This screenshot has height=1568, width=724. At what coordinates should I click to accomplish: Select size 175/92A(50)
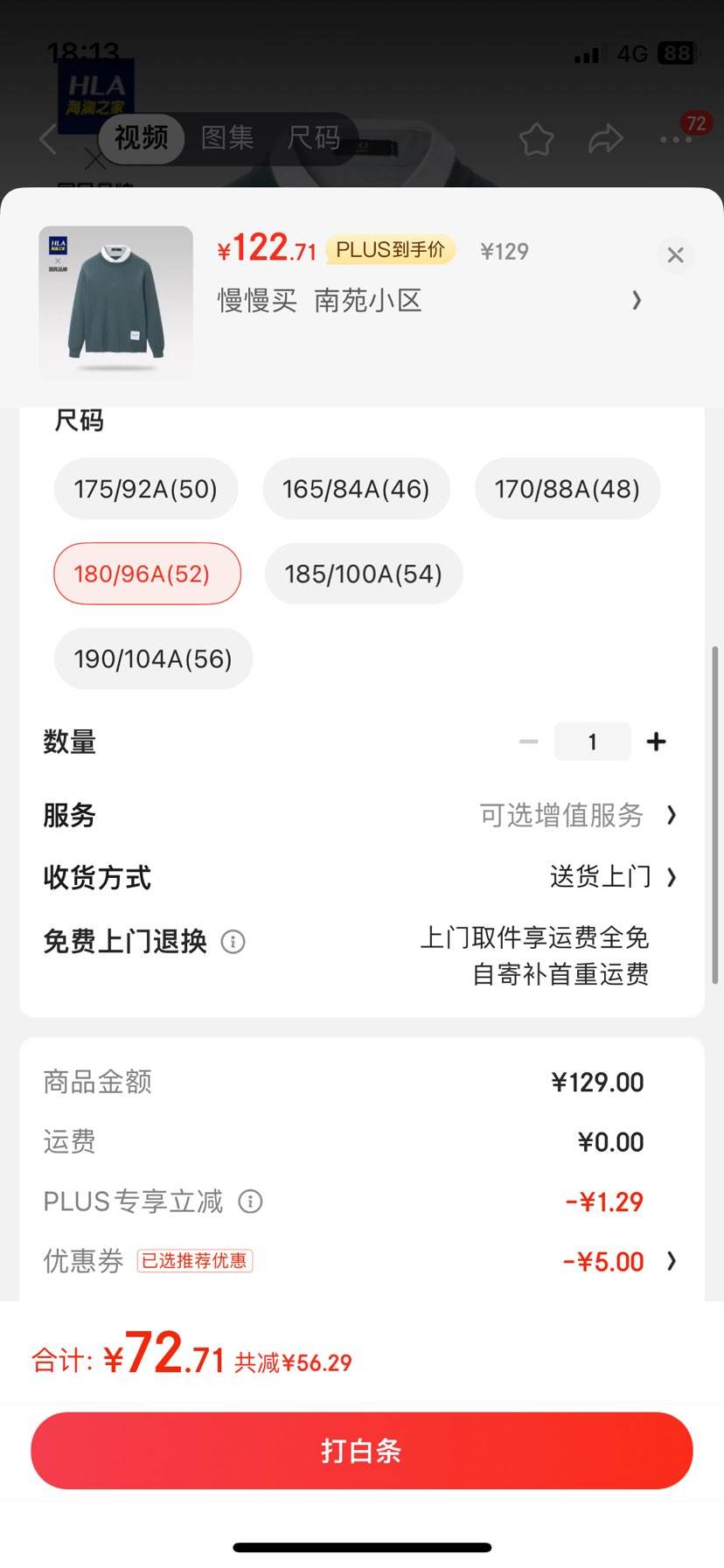[146, 489]
